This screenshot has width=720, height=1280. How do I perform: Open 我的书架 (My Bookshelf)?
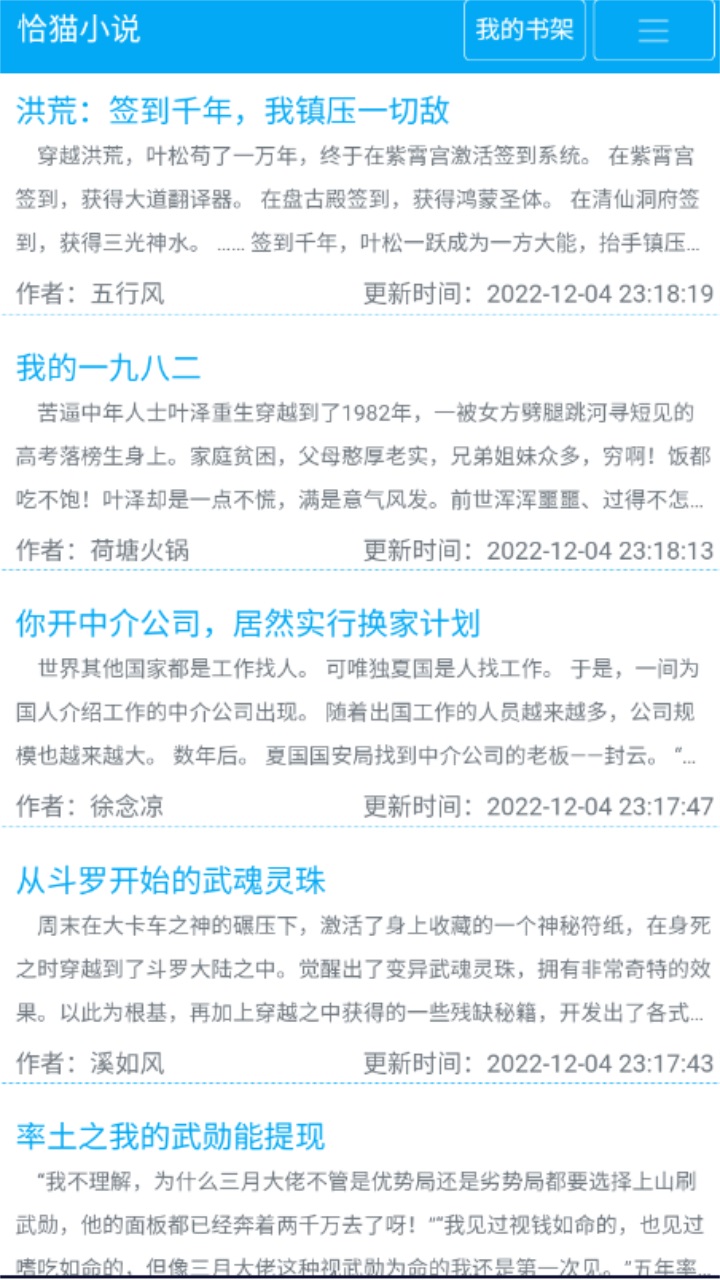[x=524, y=30]
